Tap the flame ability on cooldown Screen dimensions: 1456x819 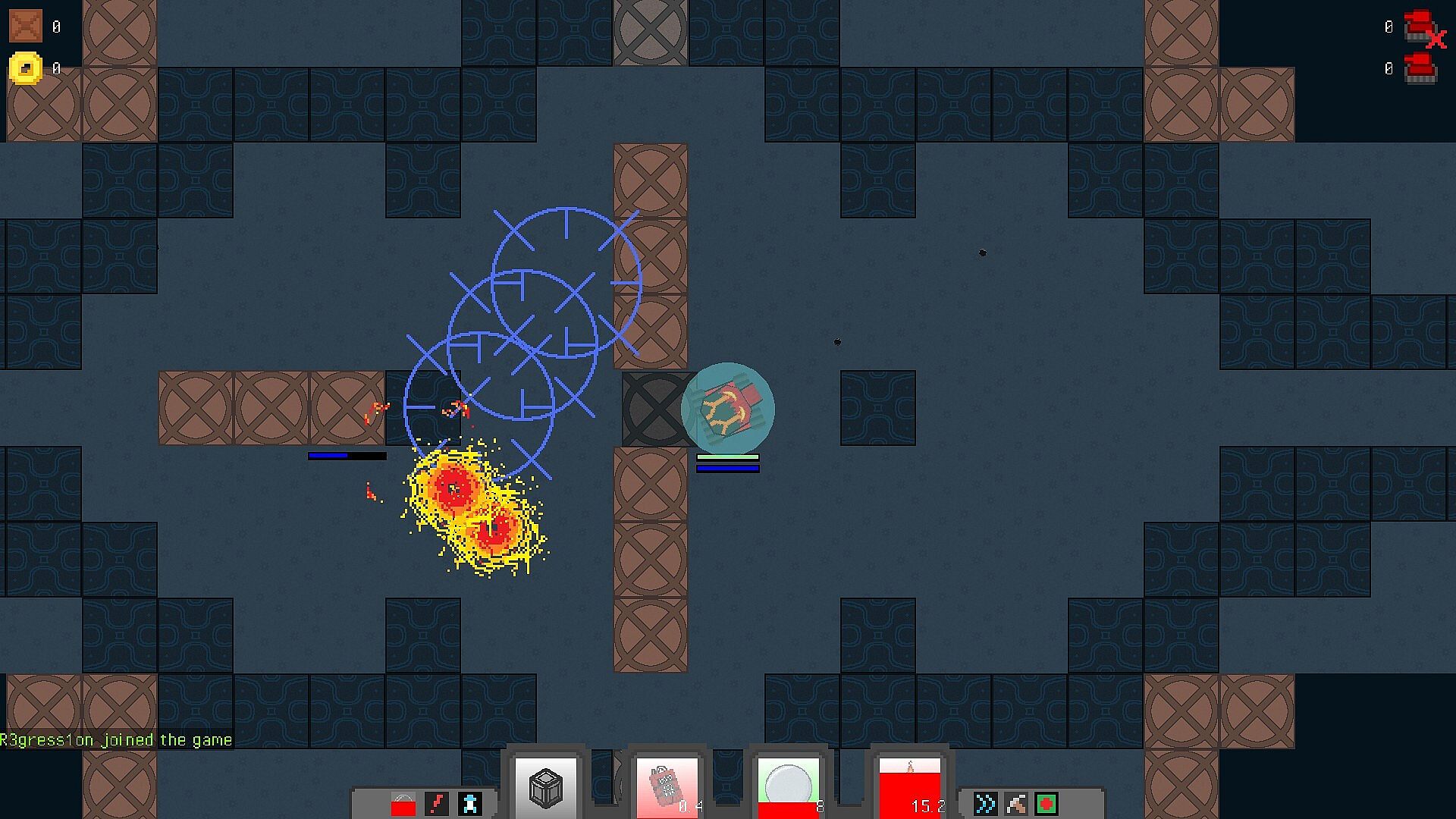[x=909, y=789]
